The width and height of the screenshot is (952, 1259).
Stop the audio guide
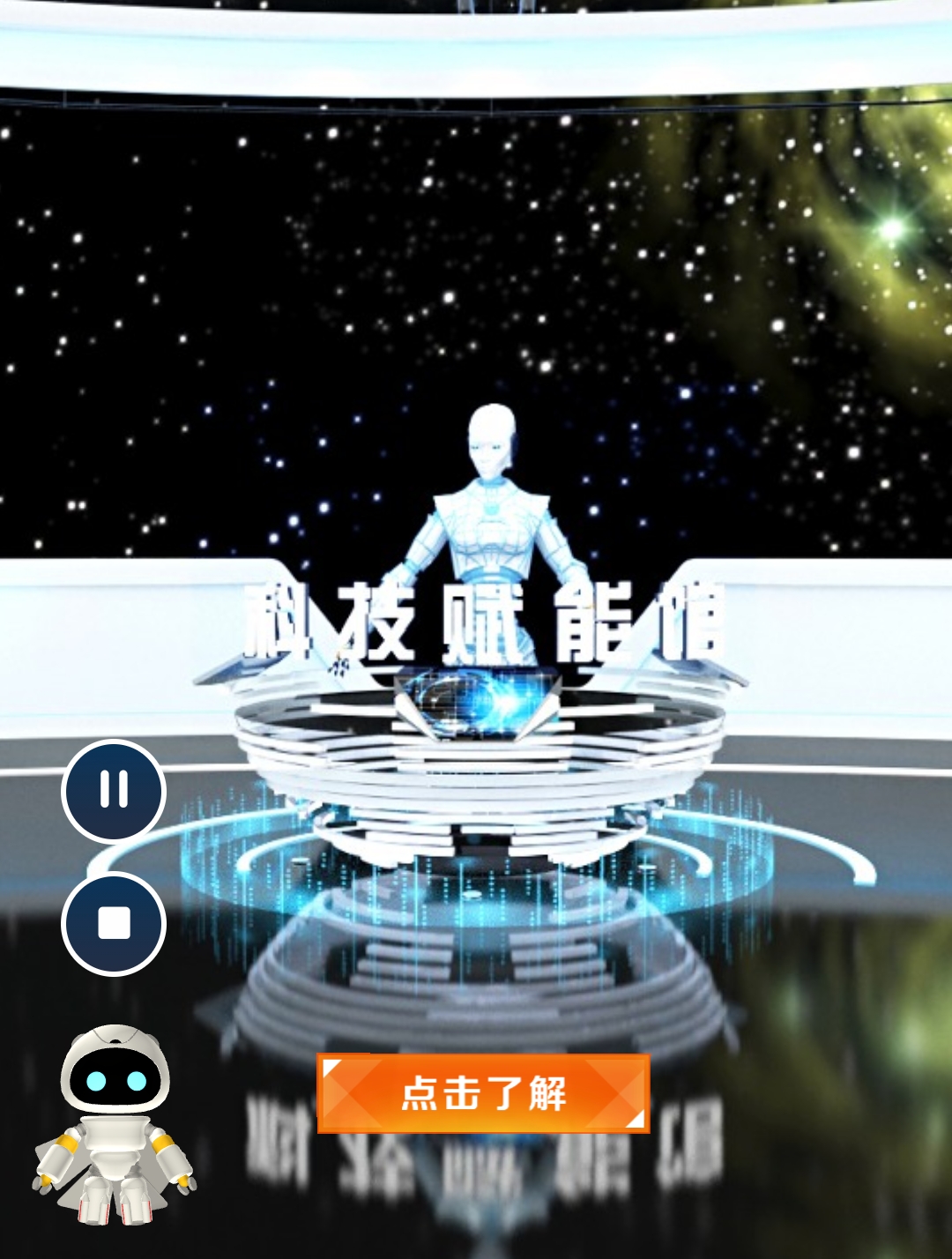(x=114, y=923)
